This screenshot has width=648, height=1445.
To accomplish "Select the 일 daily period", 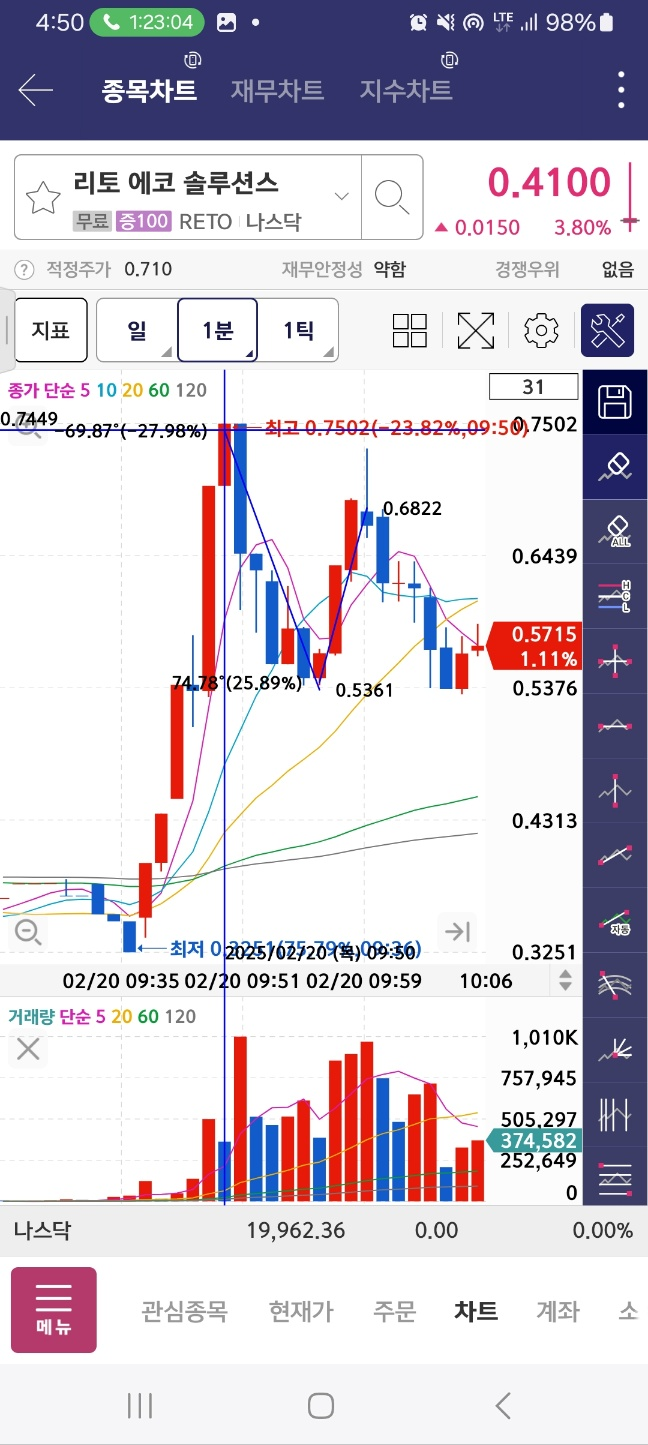I will (136, 329).
